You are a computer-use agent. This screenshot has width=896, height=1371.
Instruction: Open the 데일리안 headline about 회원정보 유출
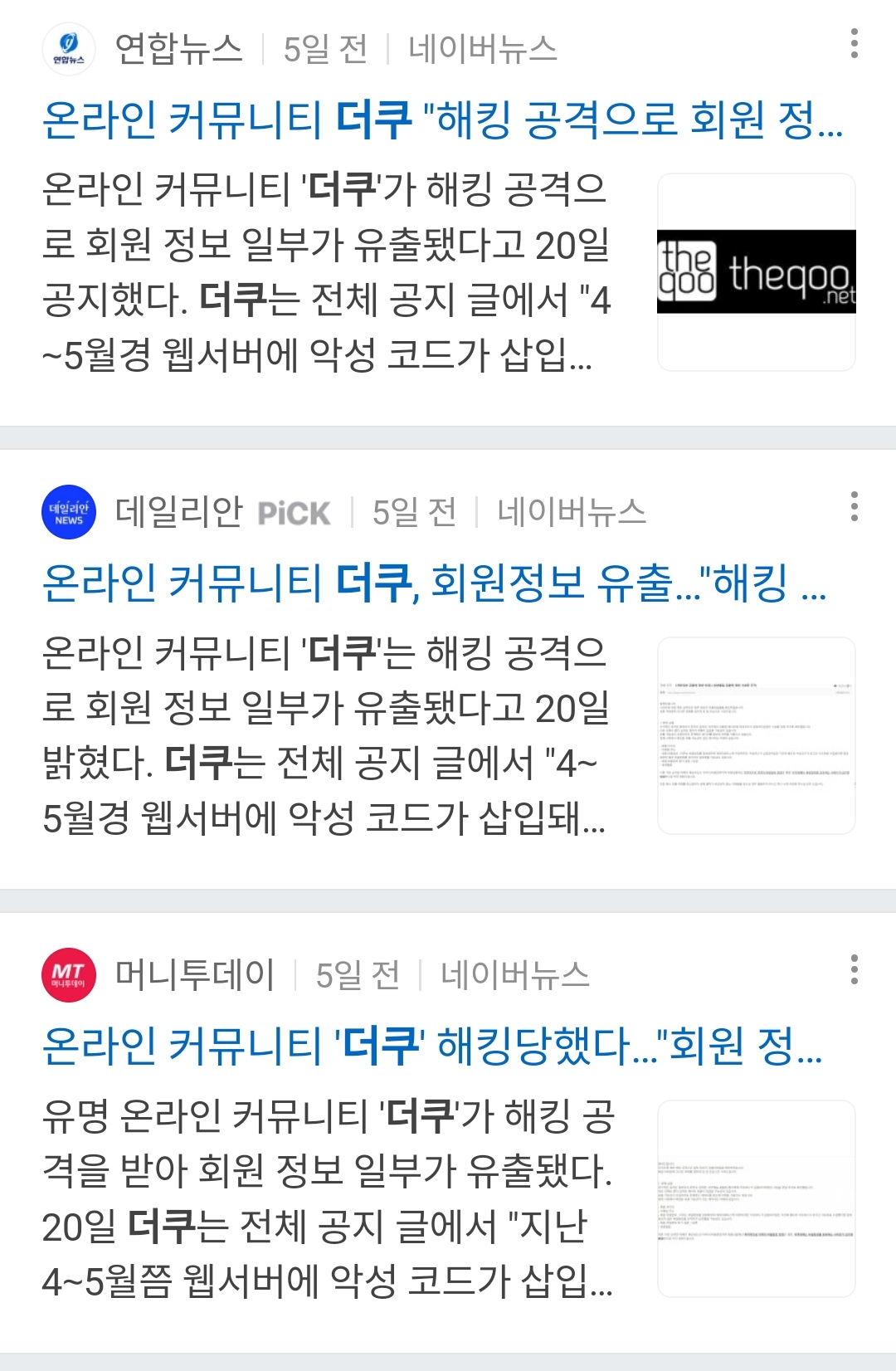coord(434,583)
